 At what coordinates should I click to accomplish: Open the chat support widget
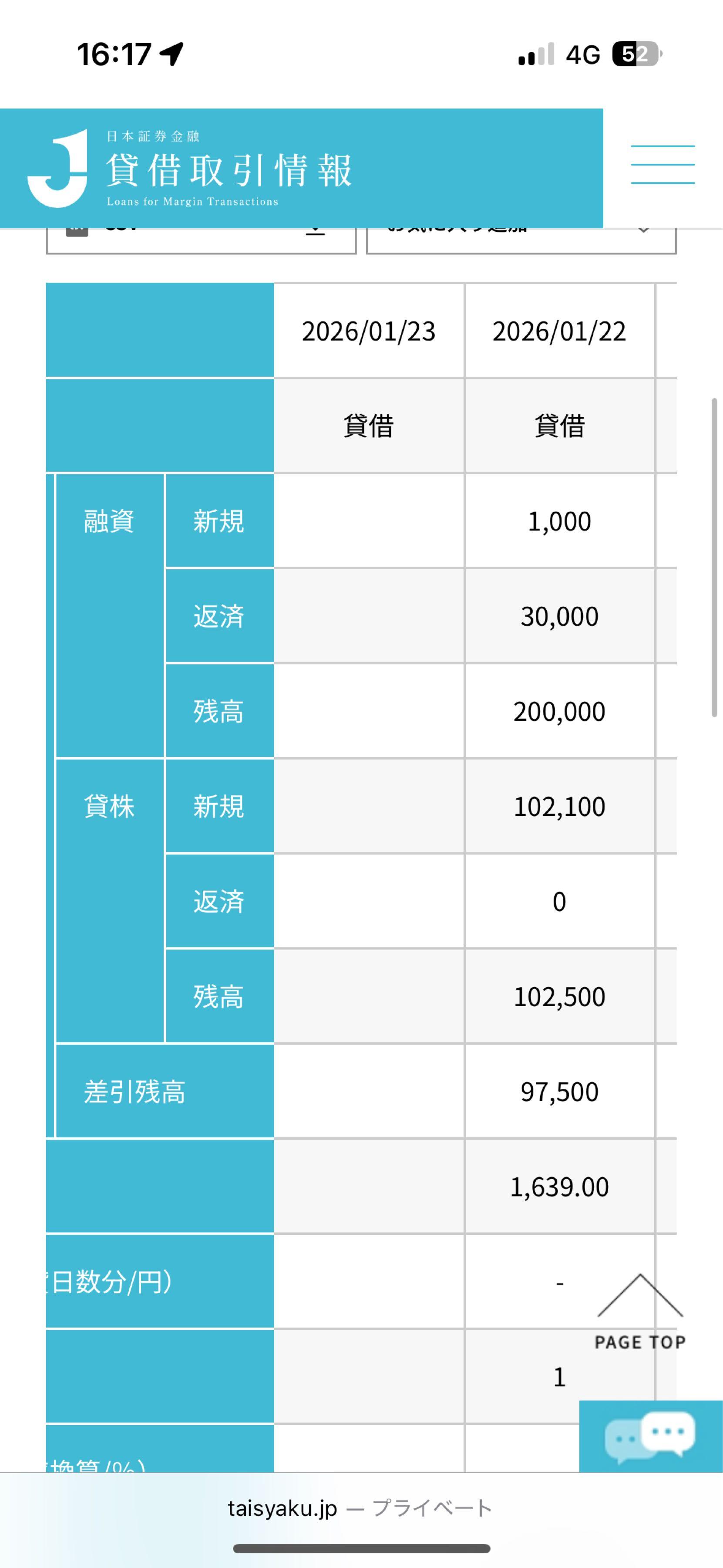[650, 1437]
